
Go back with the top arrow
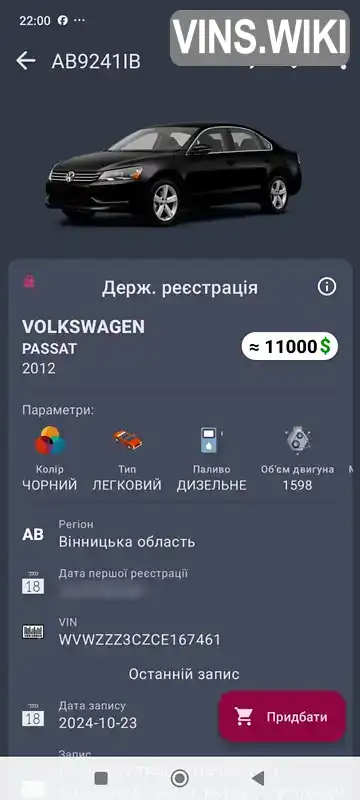click(25, 61)
